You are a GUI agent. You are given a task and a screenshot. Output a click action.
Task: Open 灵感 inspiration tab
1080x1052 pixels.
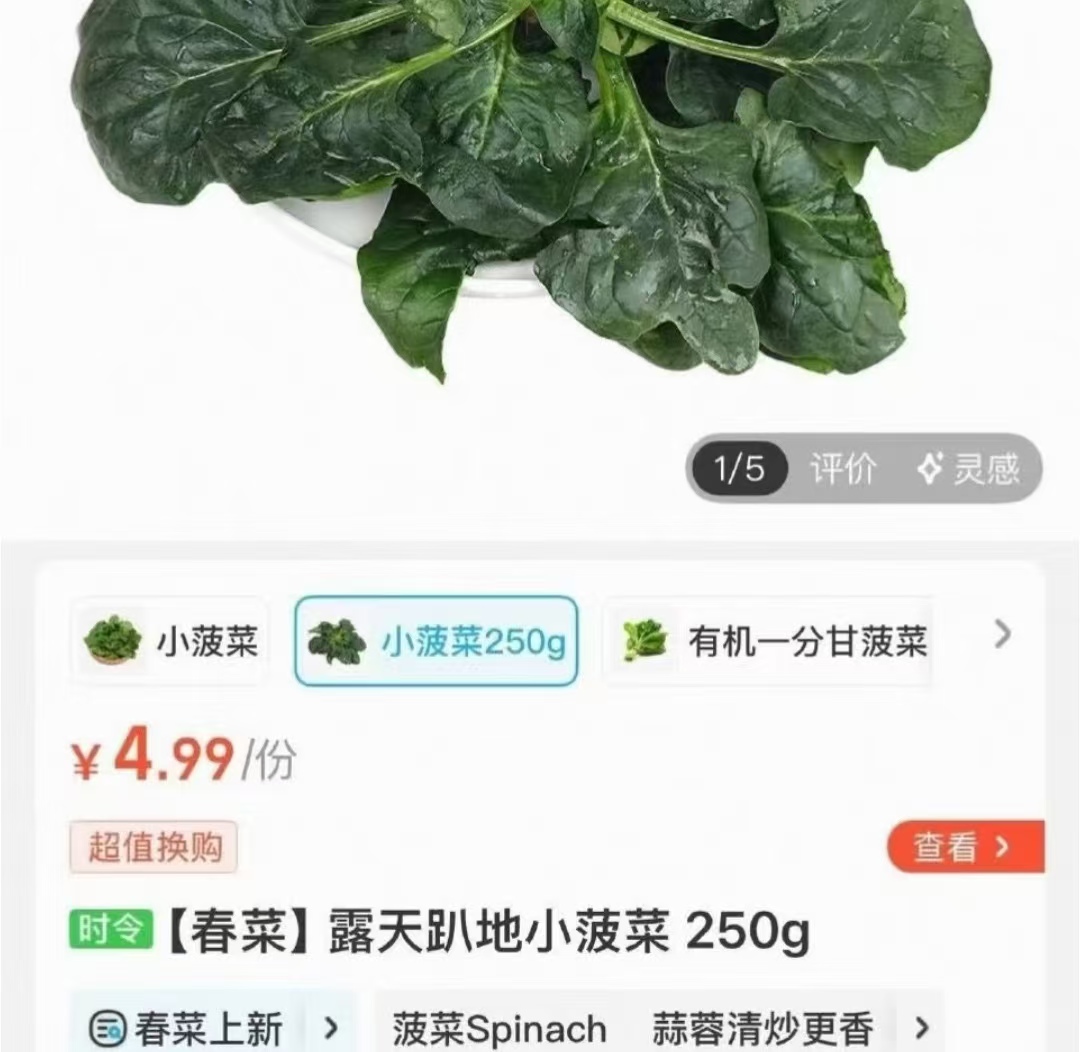(968, 468)
